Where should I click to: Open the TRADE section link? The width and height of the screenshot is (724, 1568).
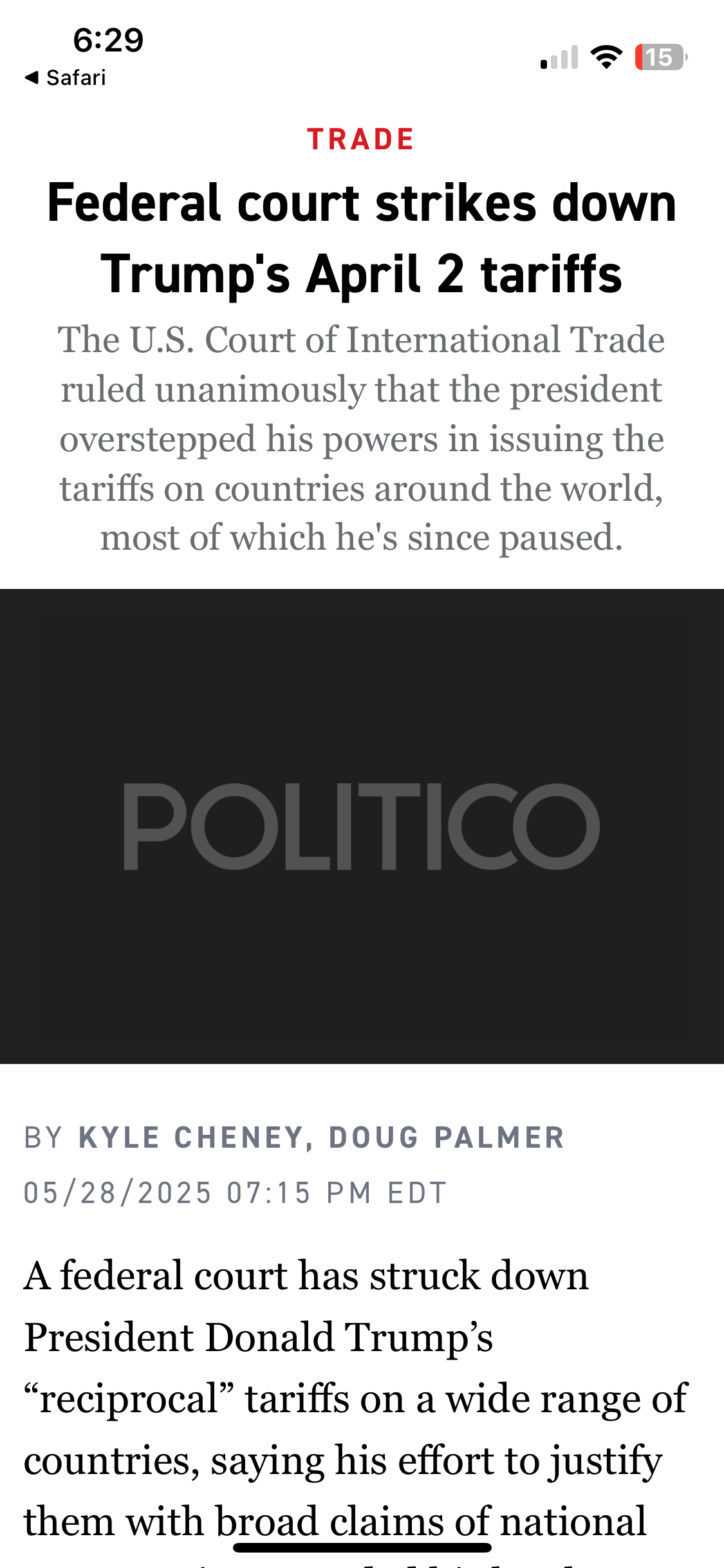click(361, 140)
